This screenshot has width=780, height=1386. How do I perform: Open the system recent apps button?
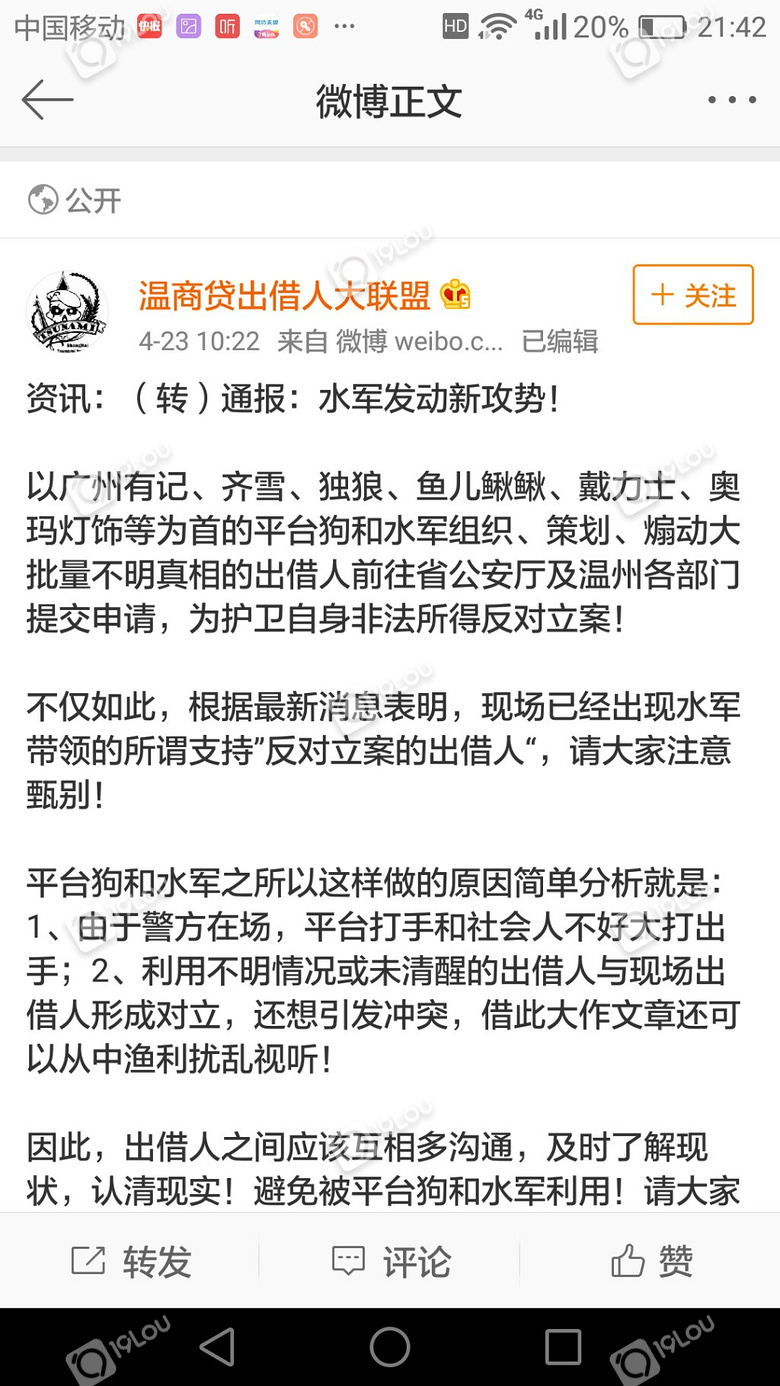pyautogui.click(x=562, y=1347)
